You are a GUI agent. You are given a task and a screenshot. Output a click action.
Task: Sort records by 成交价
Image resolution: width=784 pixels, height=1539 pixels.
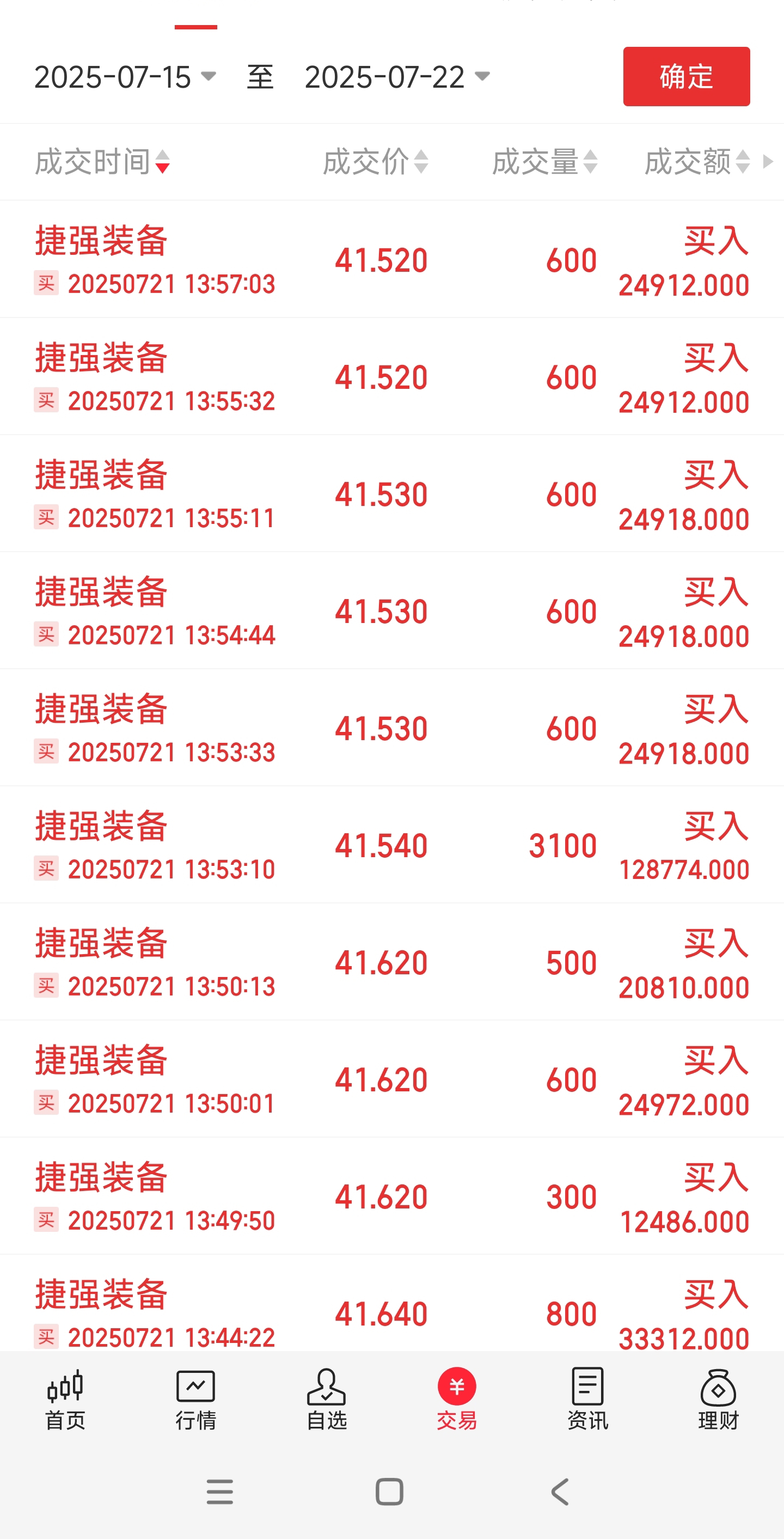[375, 162]
